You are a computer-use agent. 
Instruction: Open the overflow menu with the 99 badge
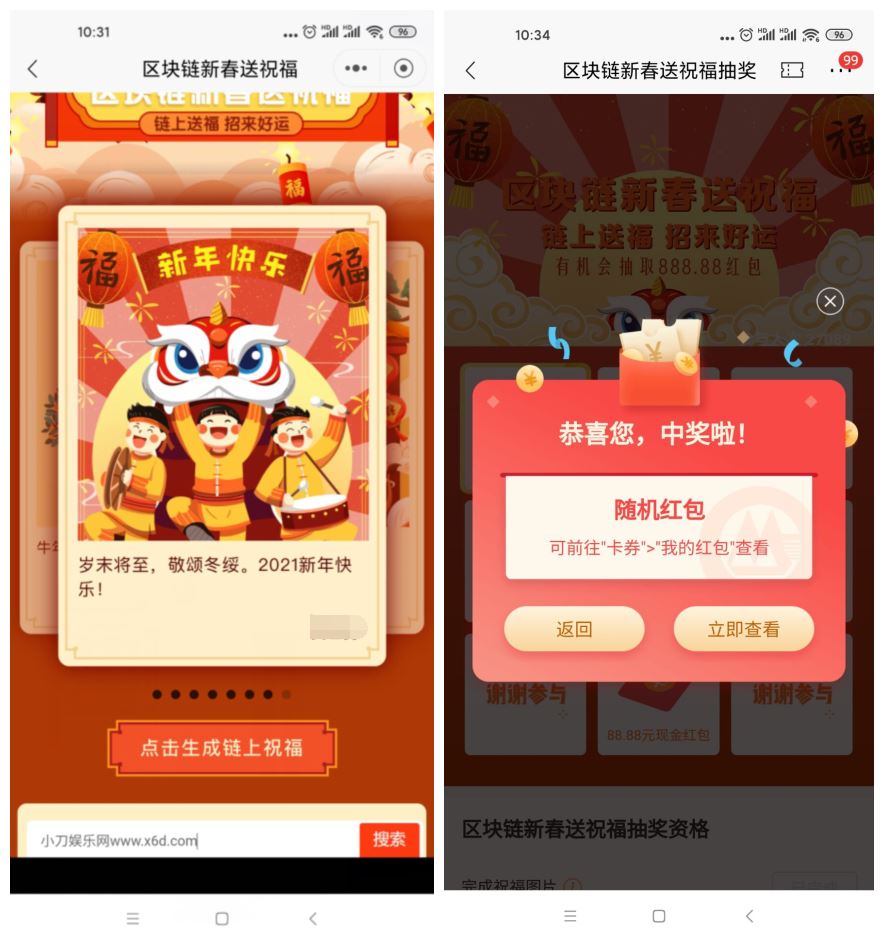click(838, 70)
